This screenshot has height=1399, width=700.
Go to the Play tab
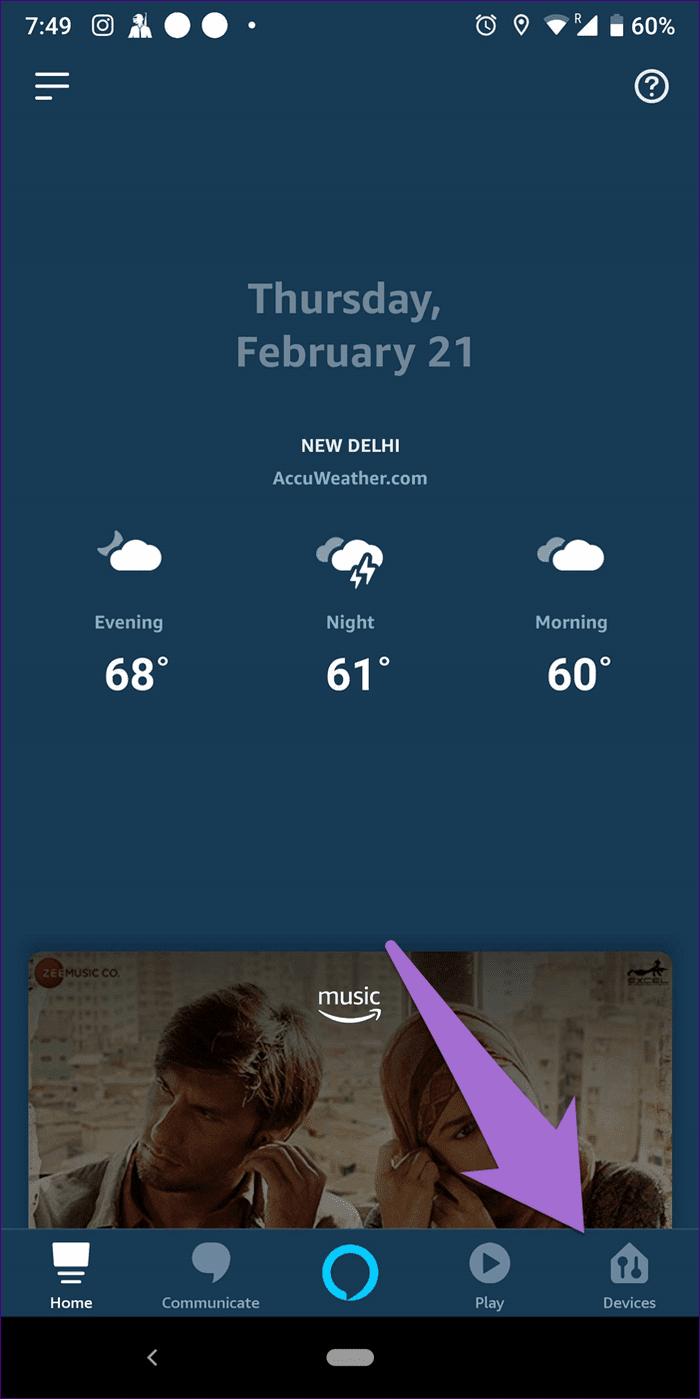tap(490, 1276)
